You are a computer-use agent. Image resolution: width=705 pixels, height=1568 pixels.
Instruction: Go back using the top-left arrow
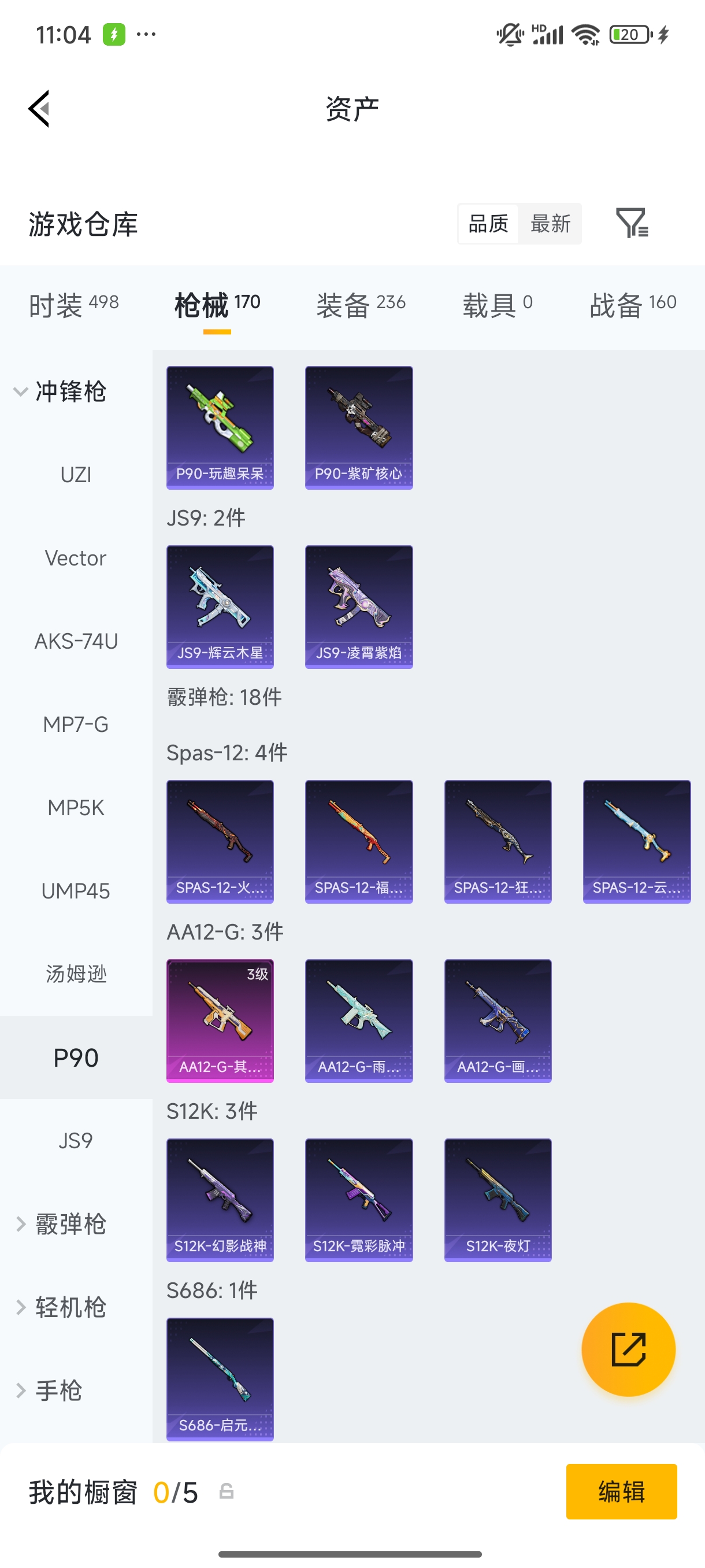(x=39, y=109)
